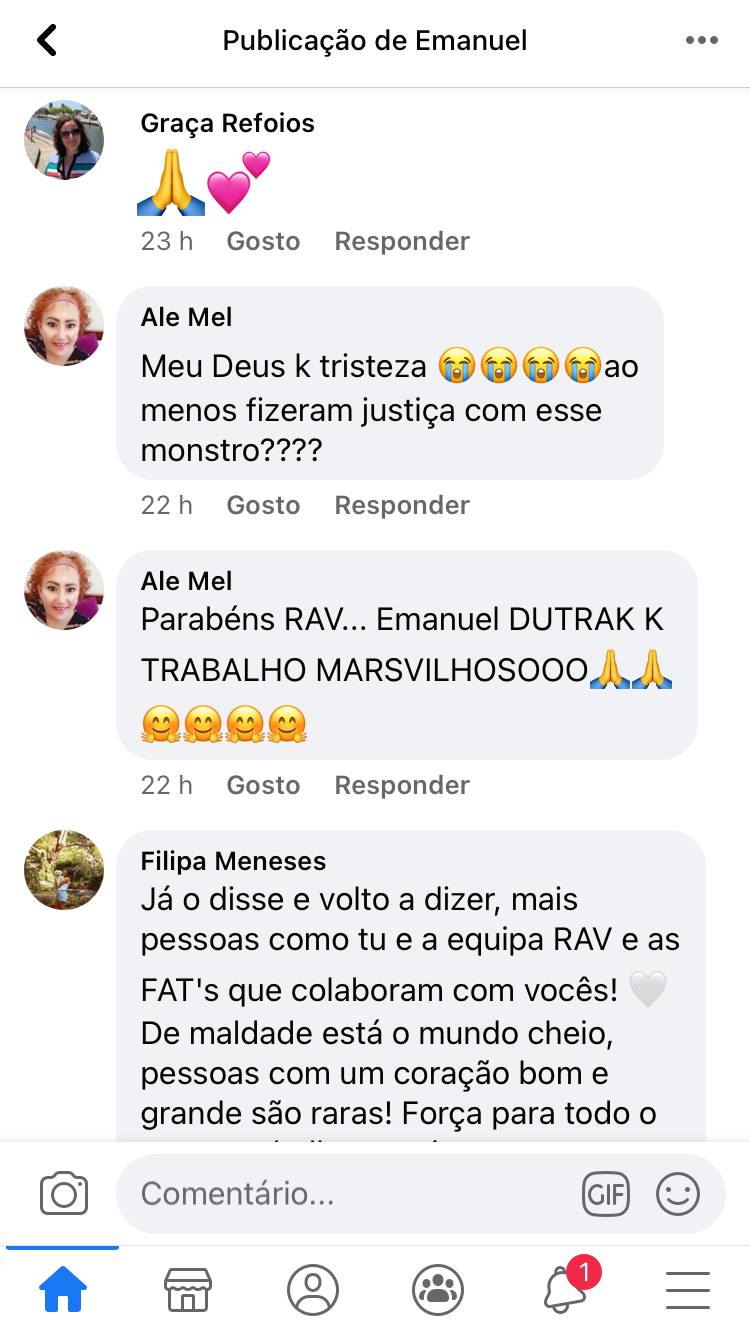Switch to the Groups tab
The height and width of the screenshot is (1334, 750).
pos(438,1290)
